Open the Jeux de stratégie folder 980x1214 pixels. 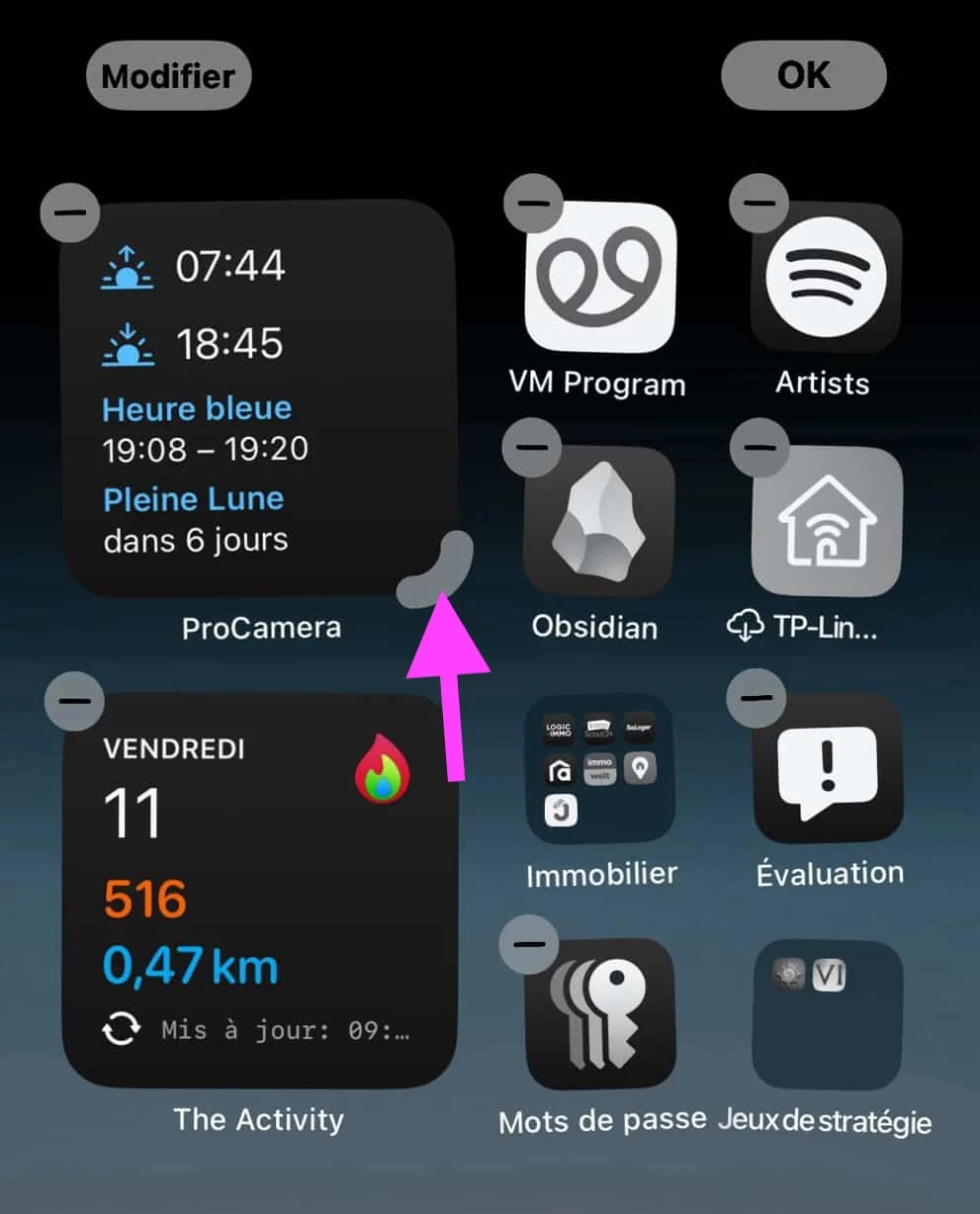[x=827, y=1013]
